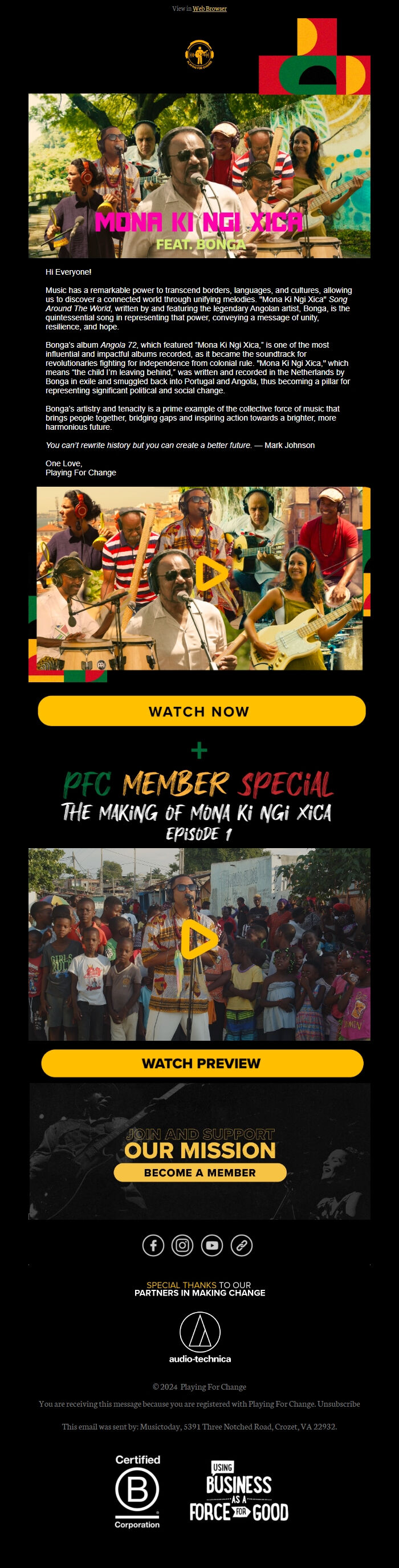Play the Making Of Episode 1 video
The image size is (399, 1568).
[198, 940]
